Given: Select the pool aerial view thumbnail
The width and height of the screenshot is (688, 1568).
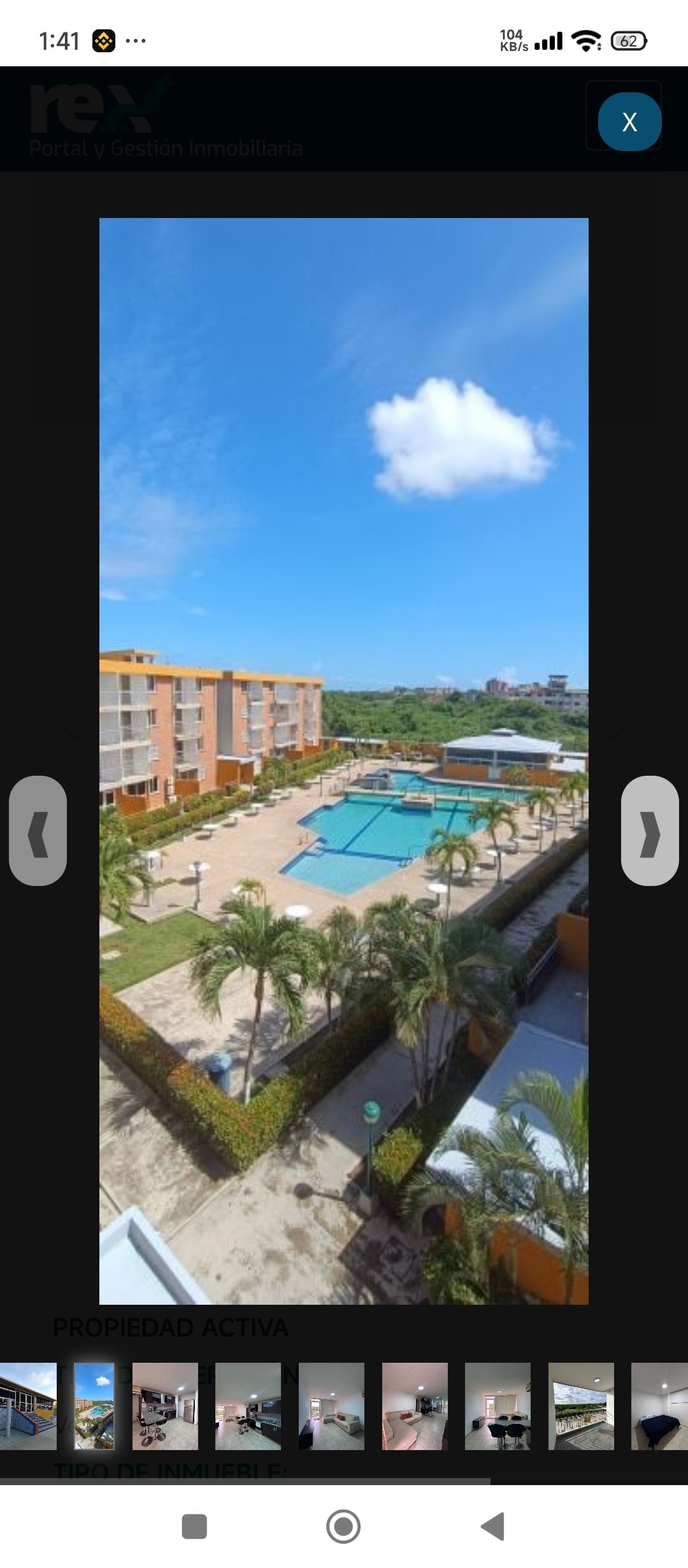Looking at the screenshot, I should [x=94, y=1406].
